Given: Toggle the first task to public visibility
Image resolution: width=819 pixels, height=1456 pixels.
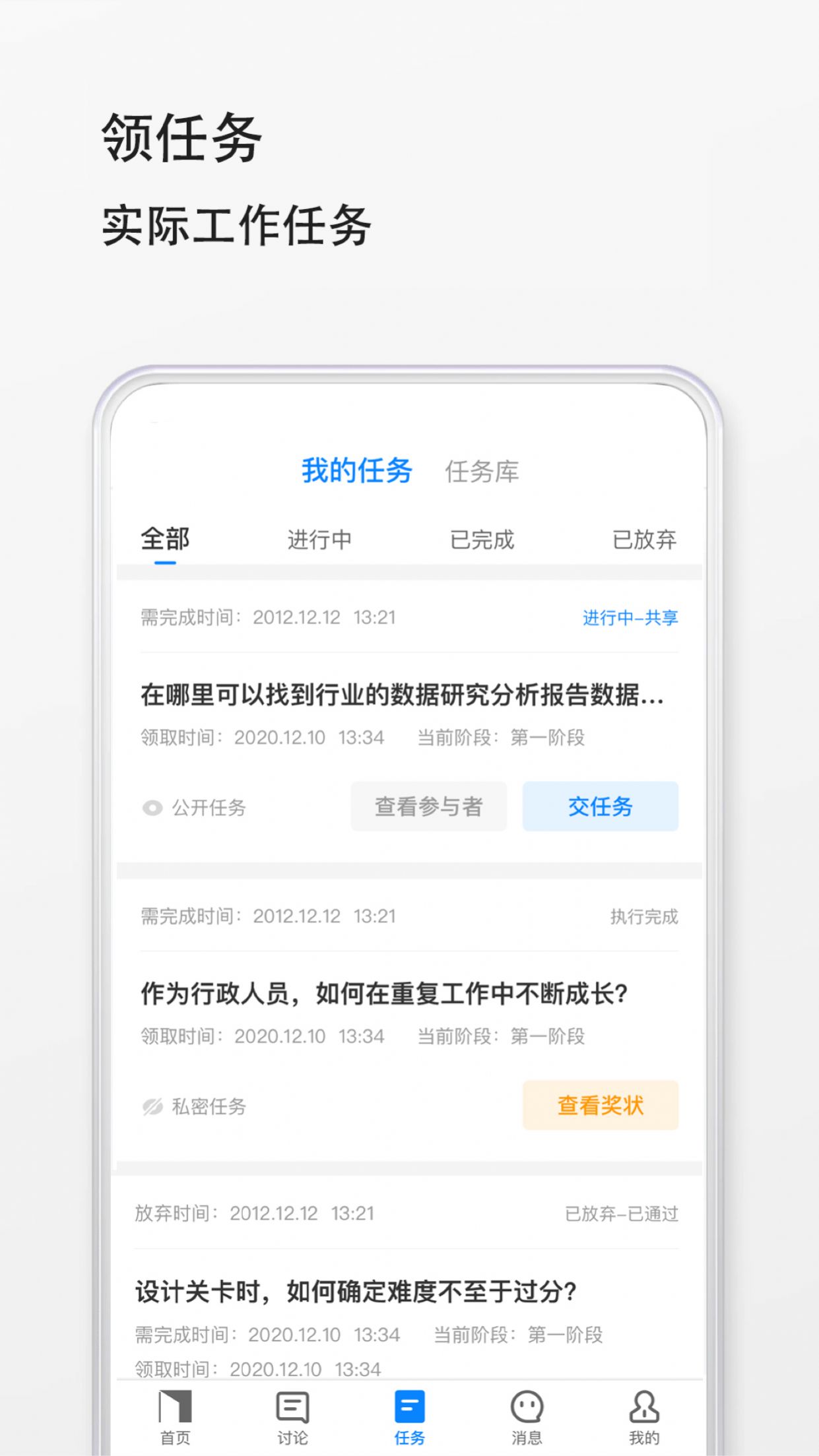Looking at the screenshot, I should coord(152,806).
